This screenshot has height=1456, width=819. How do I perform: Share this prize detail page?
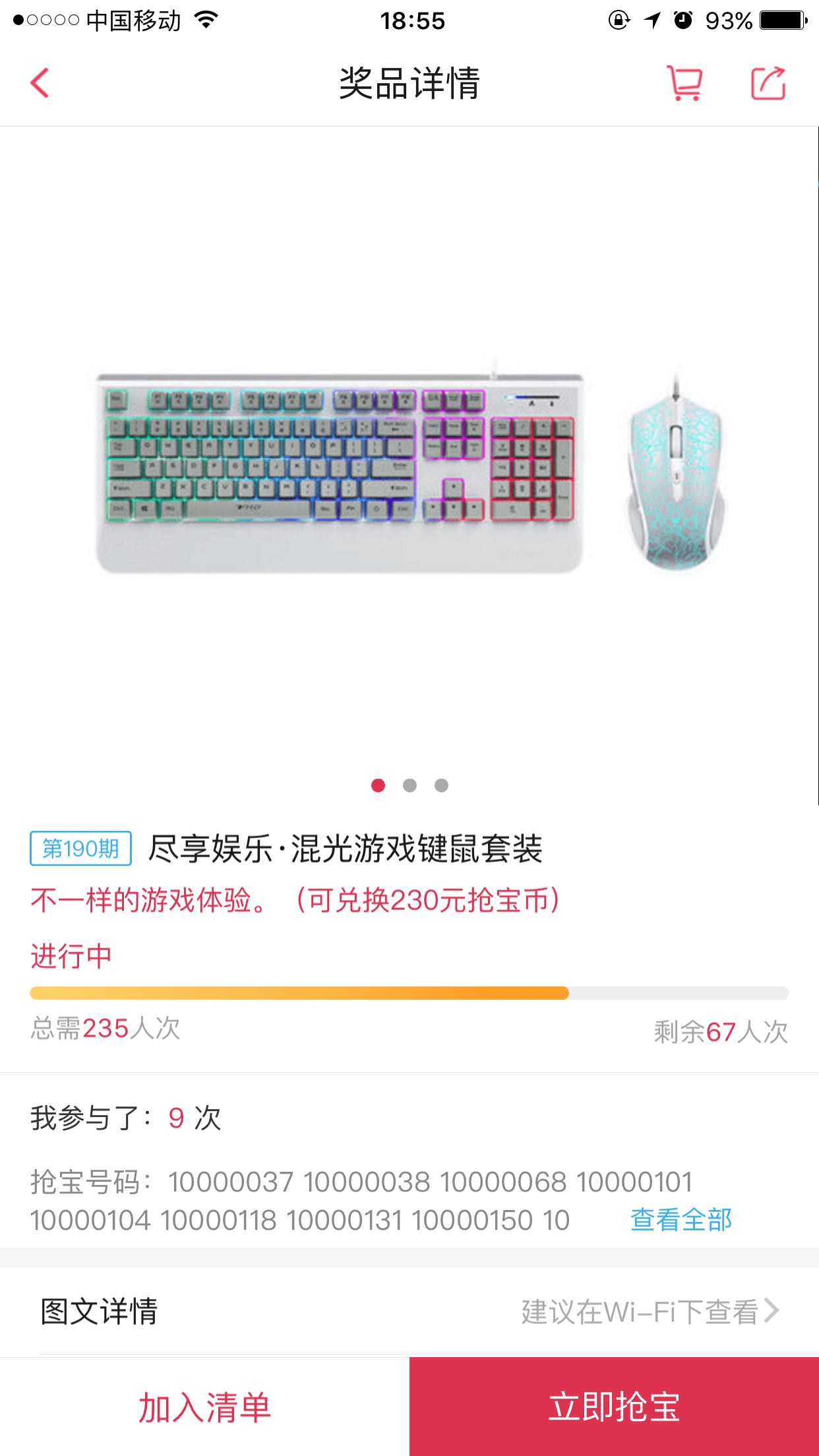tap(768, 83)
